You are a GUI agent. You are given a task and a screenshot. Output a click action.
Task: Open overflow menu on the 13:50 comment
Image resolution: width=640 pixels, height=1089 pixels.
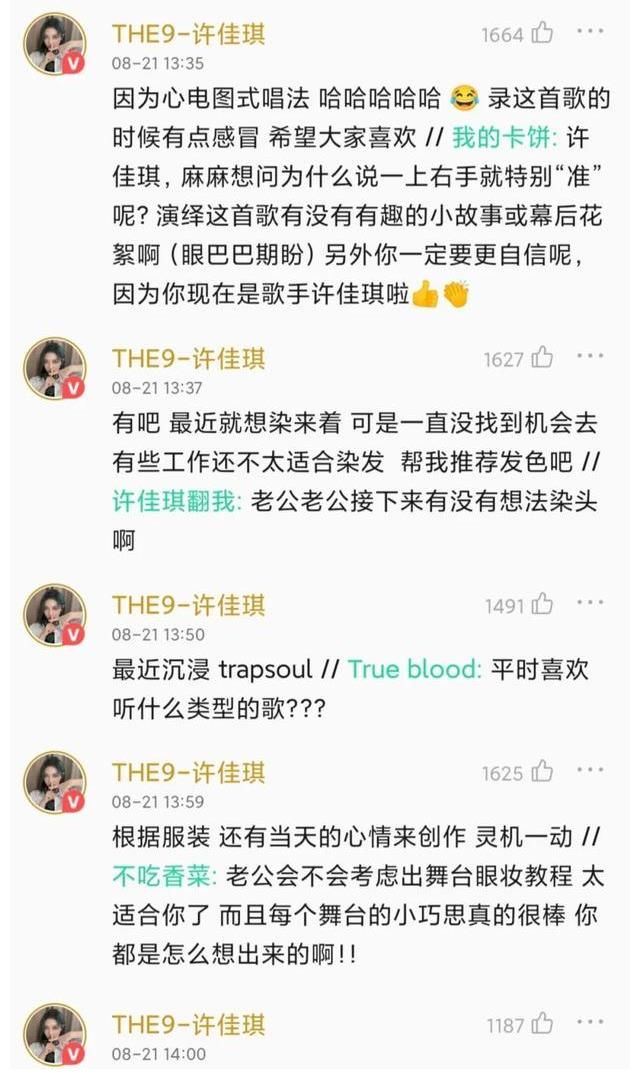coord(591,603)
